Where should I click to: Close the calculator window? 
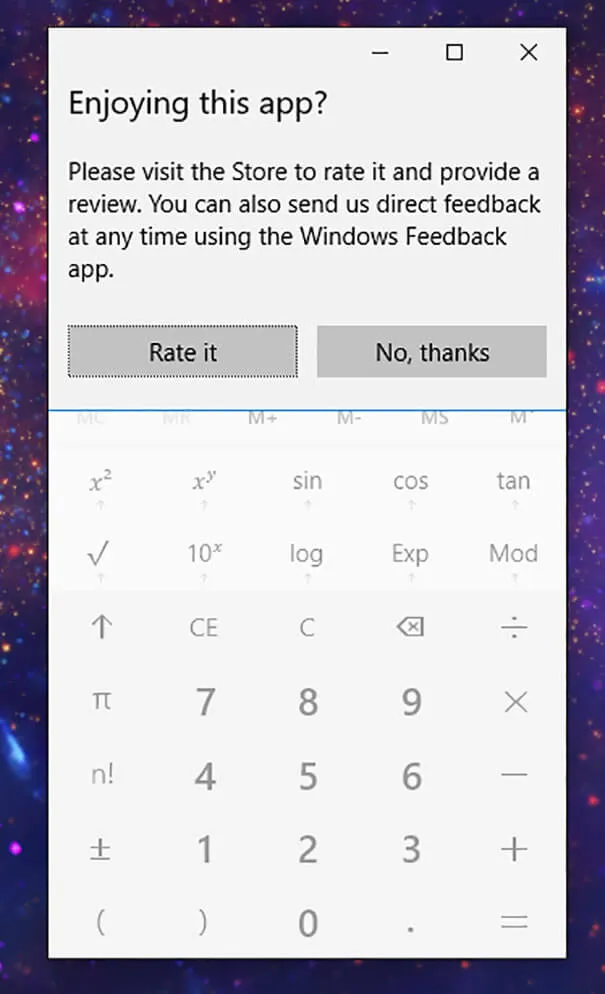(x=529, y=53)
